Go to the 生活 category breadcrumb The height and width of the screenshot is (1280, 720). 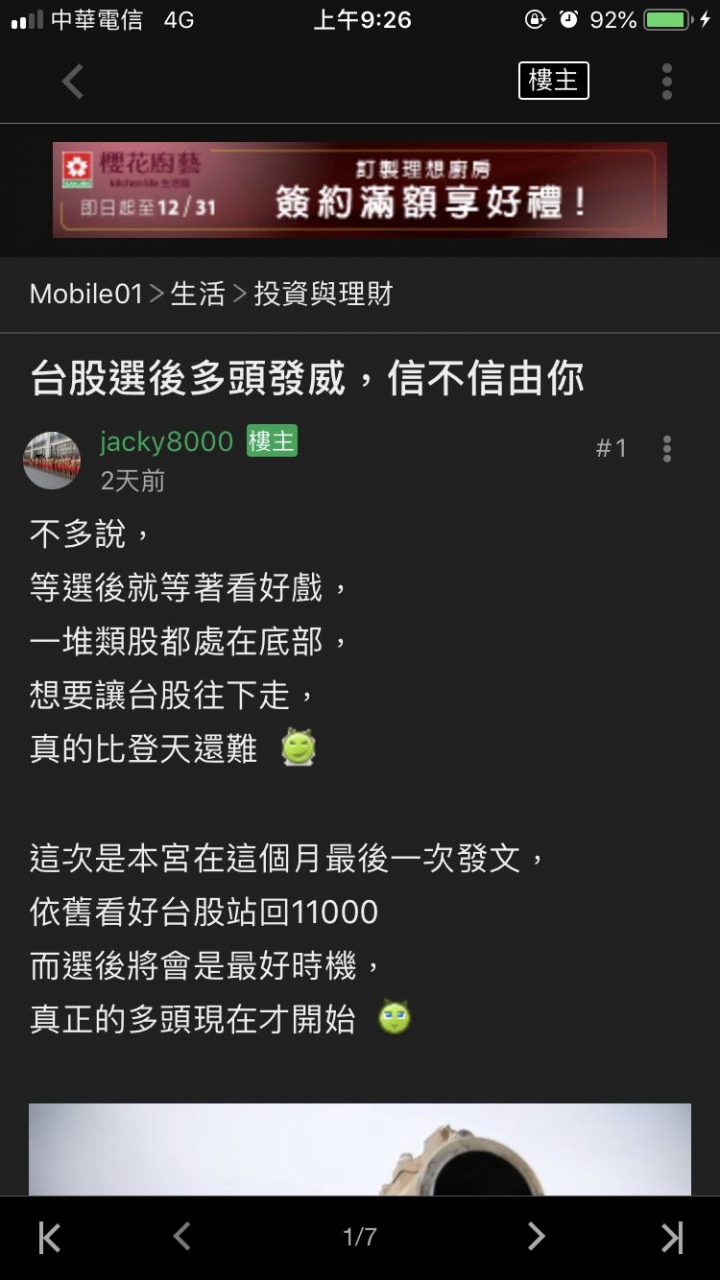pyautogui.click(x=198, y=294)
